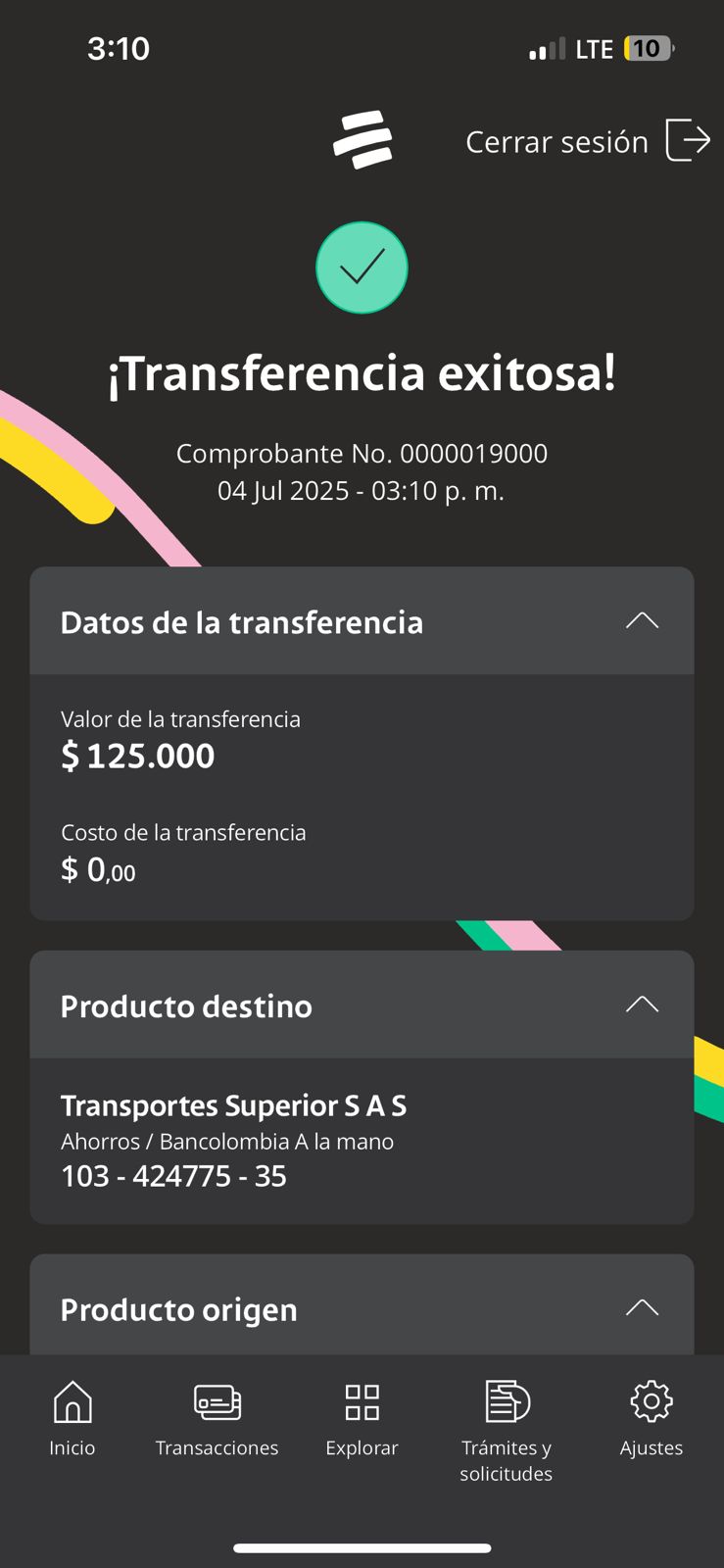Screen dimensions: 724x1568
Task: Open the Explorar tab
Action: 362,1418
